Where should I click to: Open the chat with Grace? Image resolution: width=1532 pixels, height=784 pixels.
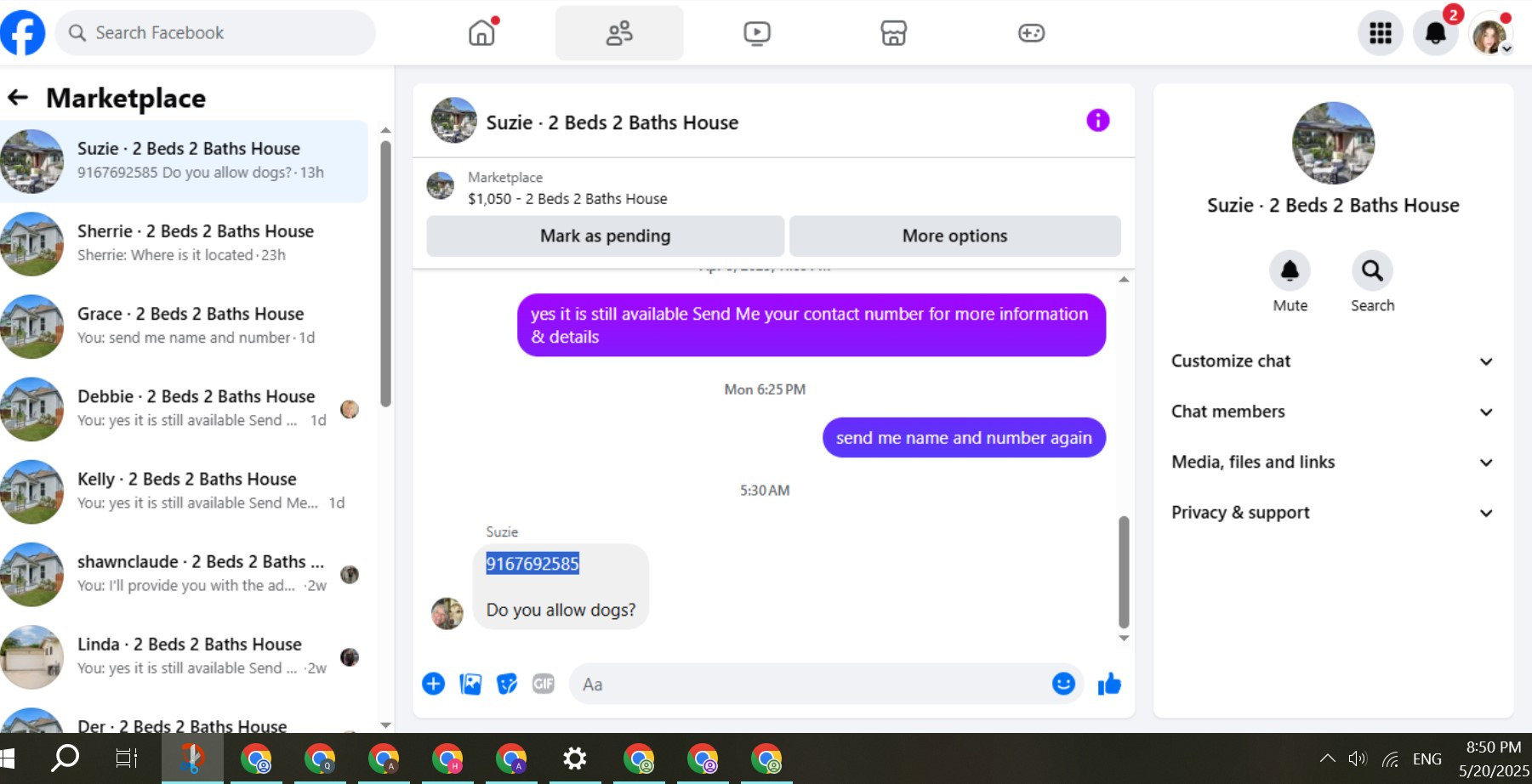click(x=184, y=326)
